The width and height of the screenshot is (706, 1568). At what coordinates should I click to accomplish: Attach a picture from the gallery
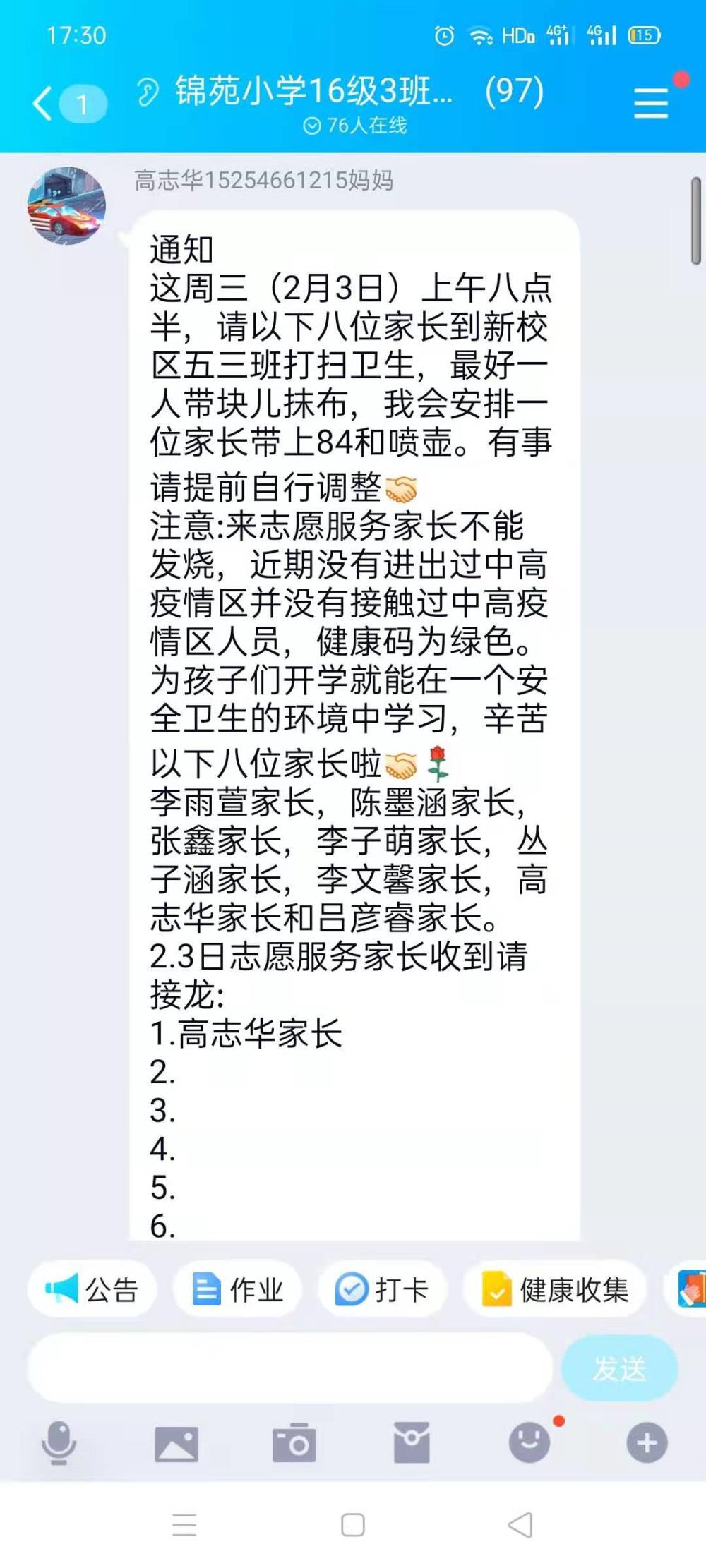tap(176, 1443)
